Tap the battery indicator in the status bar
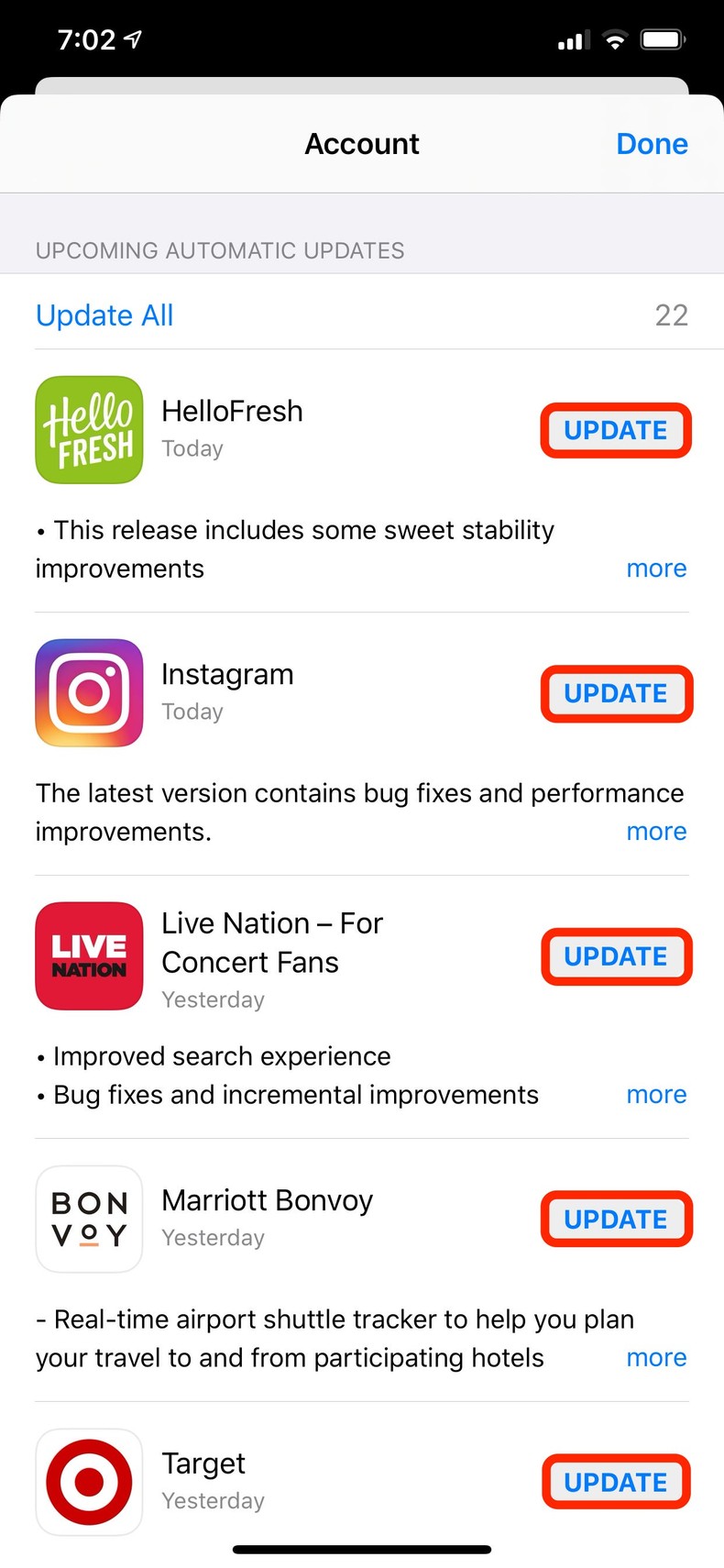The height and width of the screenshot is (1568, 724). point(662,39)
